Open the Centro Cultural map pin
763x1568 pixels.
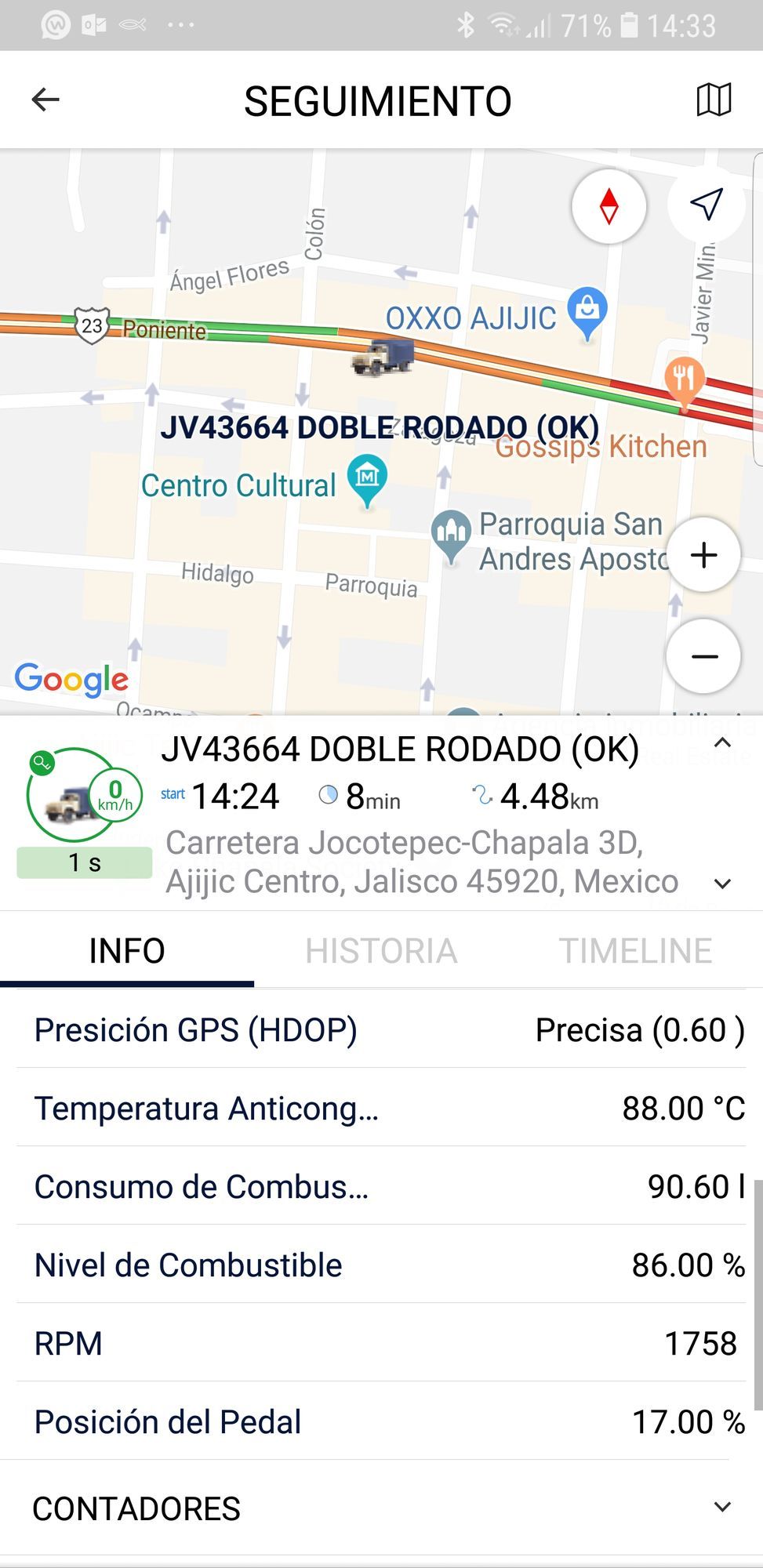click(x=367, y=477)
